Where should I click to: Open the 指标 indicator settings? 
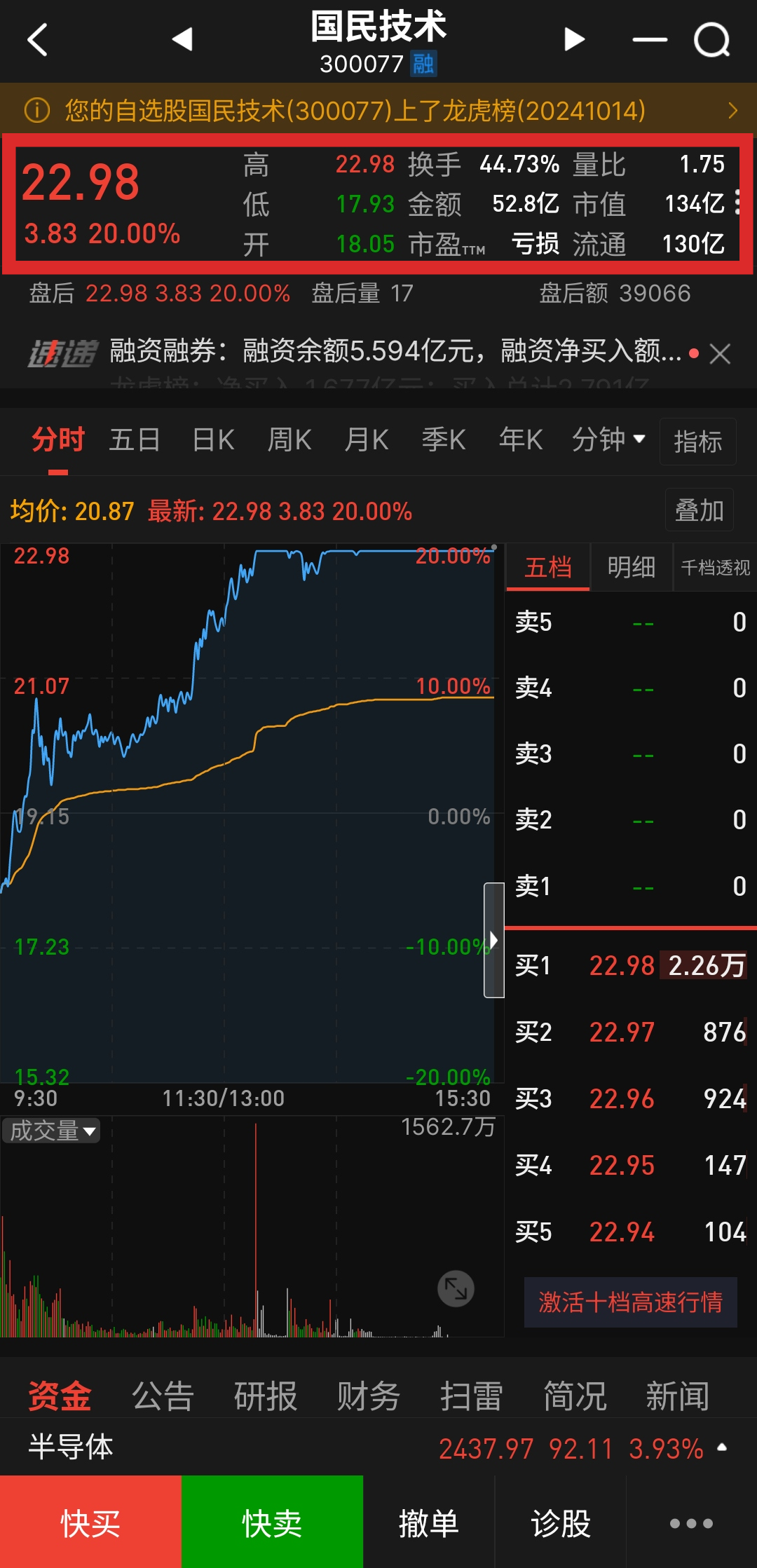(x=697, y=442)
